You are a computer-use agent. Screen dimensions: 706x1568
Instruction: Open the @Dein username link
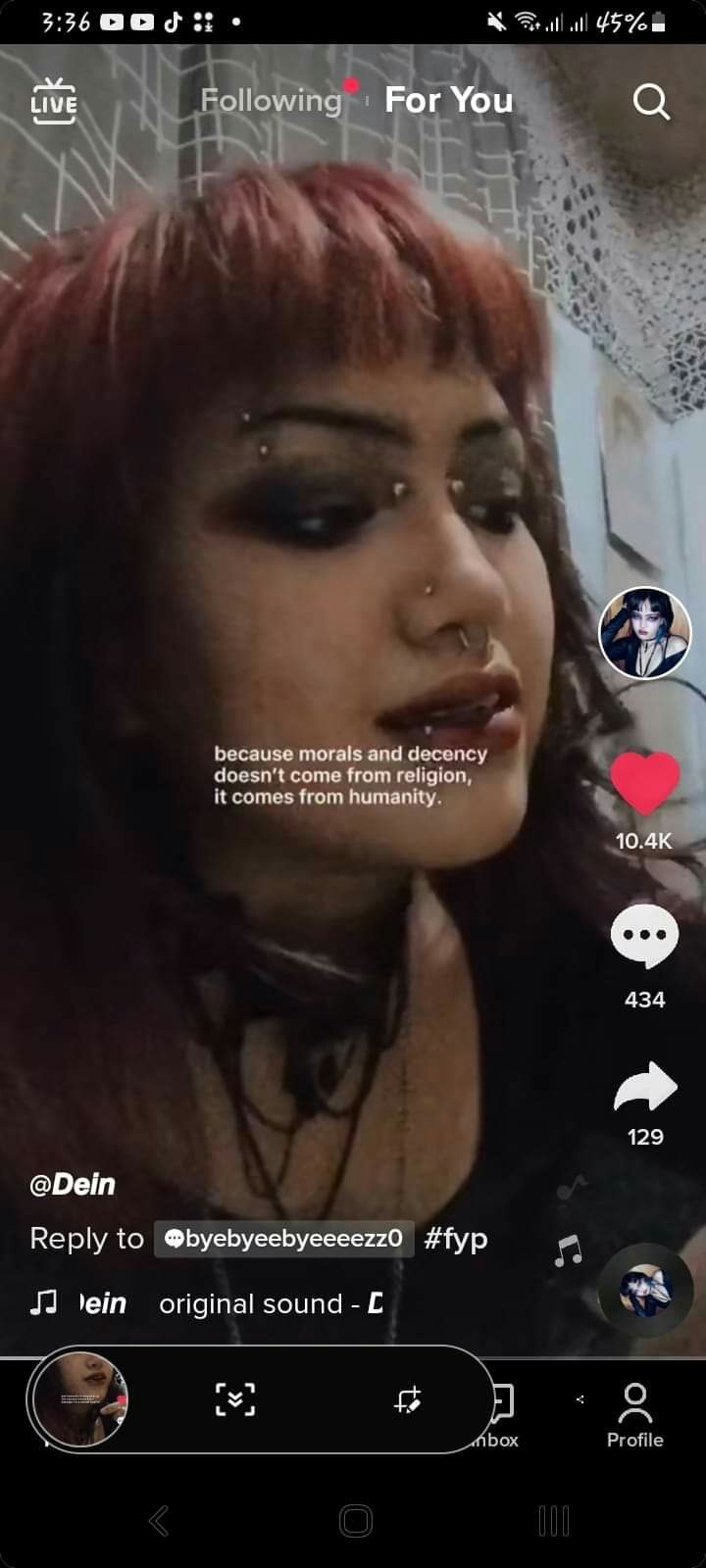[73, 1184]
